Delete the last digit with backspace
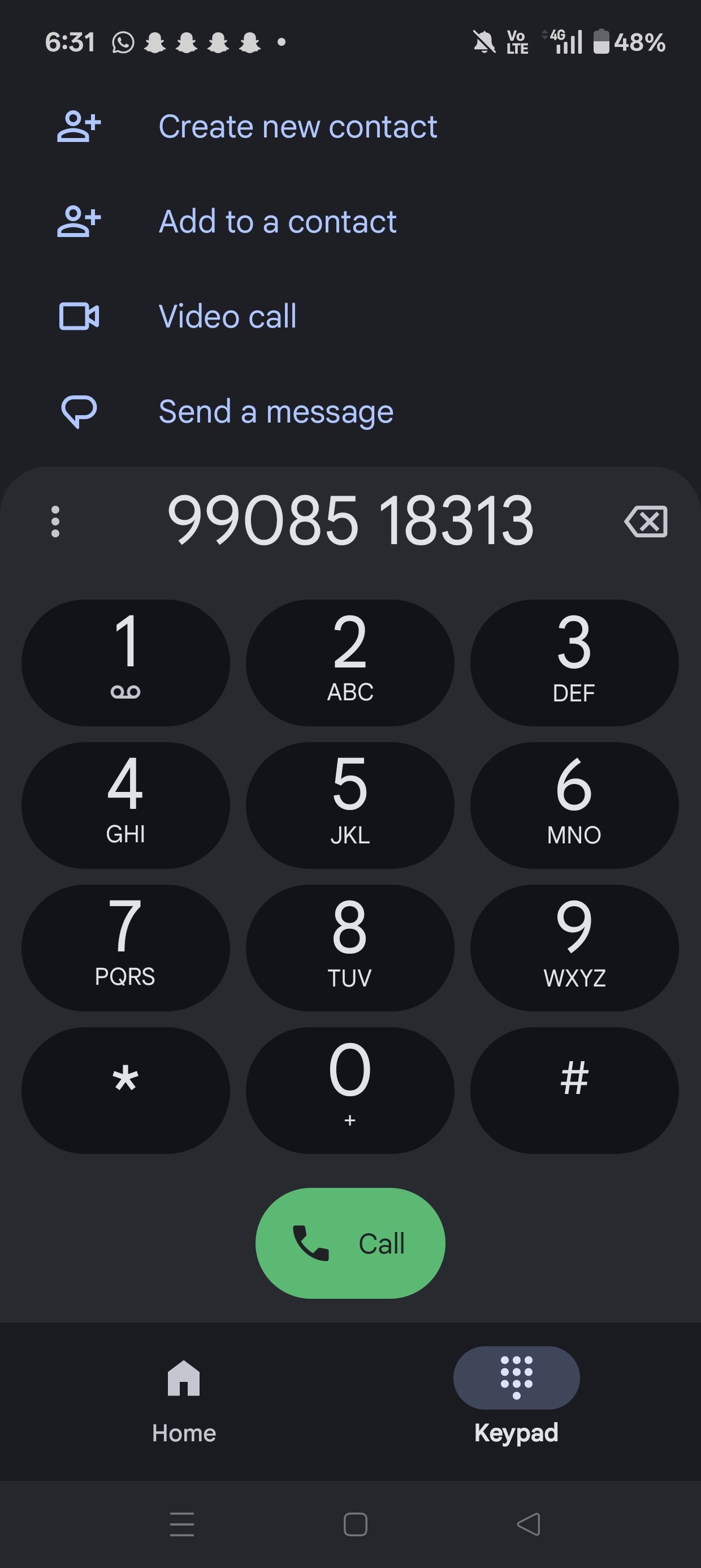Screen dimensions: 701x1568 click(646, 522)
